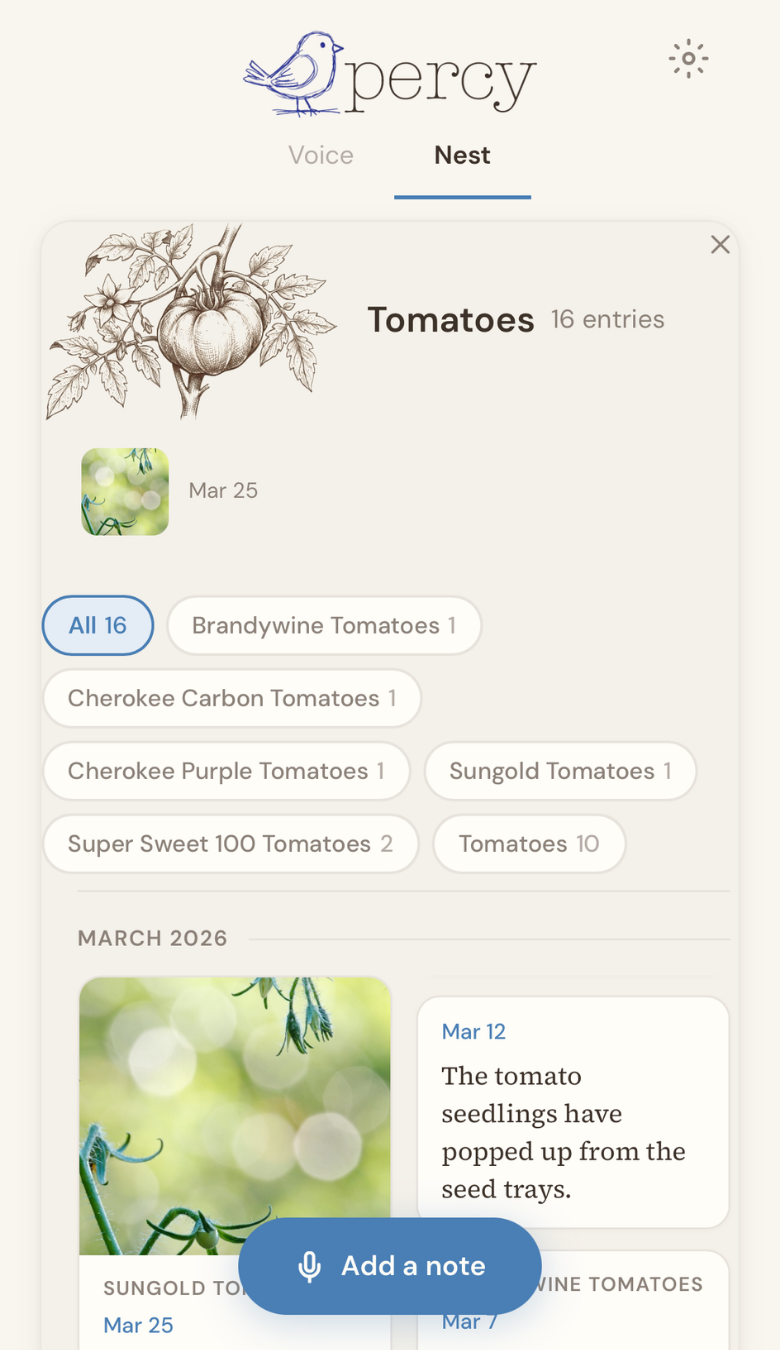Toggle the Cherokee Carbon Tomatoes filter
This screenshot has width=780, height=1350.
coord(231,698)
